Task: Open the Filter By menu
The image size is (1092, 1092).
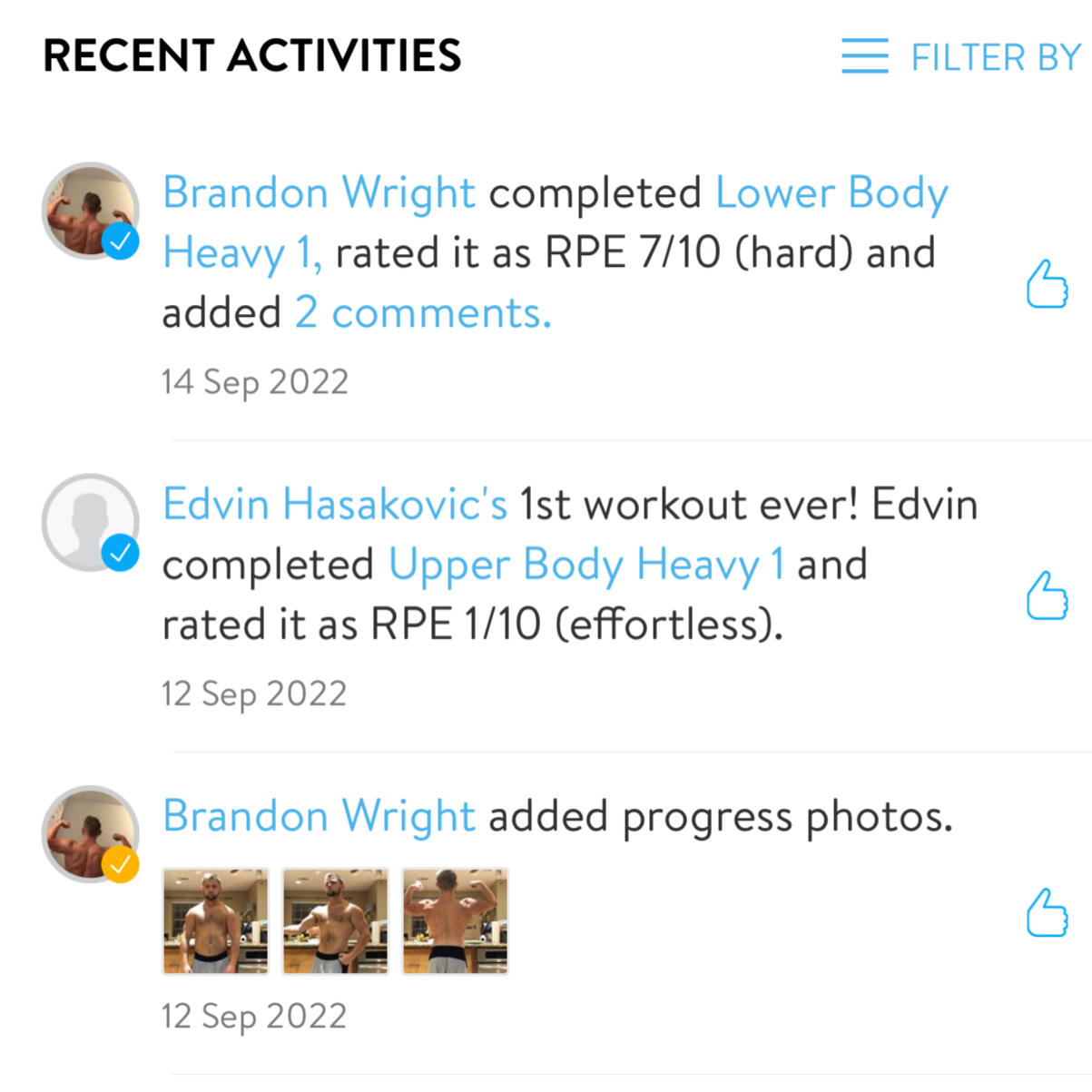Action: click(961, 57)
